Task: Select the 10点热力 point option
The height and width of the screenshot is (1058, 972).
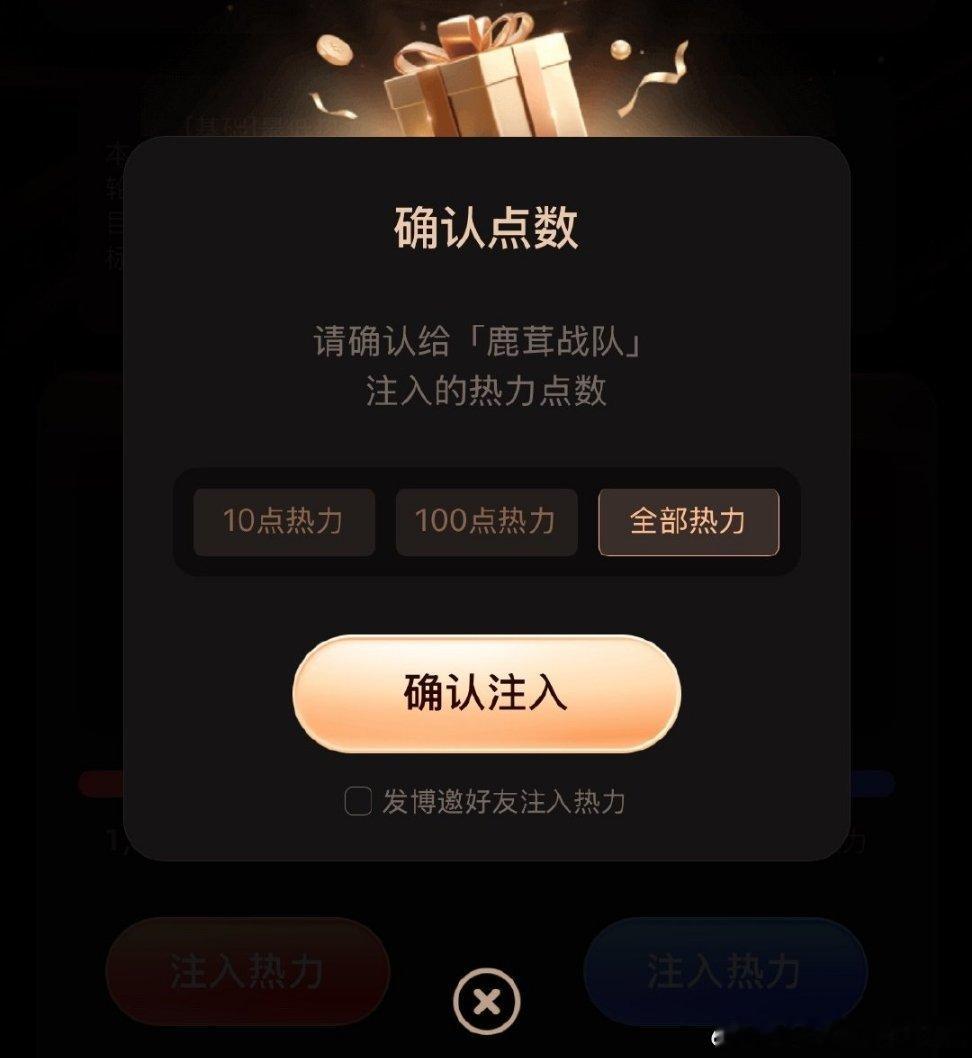Action: (x=283, y=521)
